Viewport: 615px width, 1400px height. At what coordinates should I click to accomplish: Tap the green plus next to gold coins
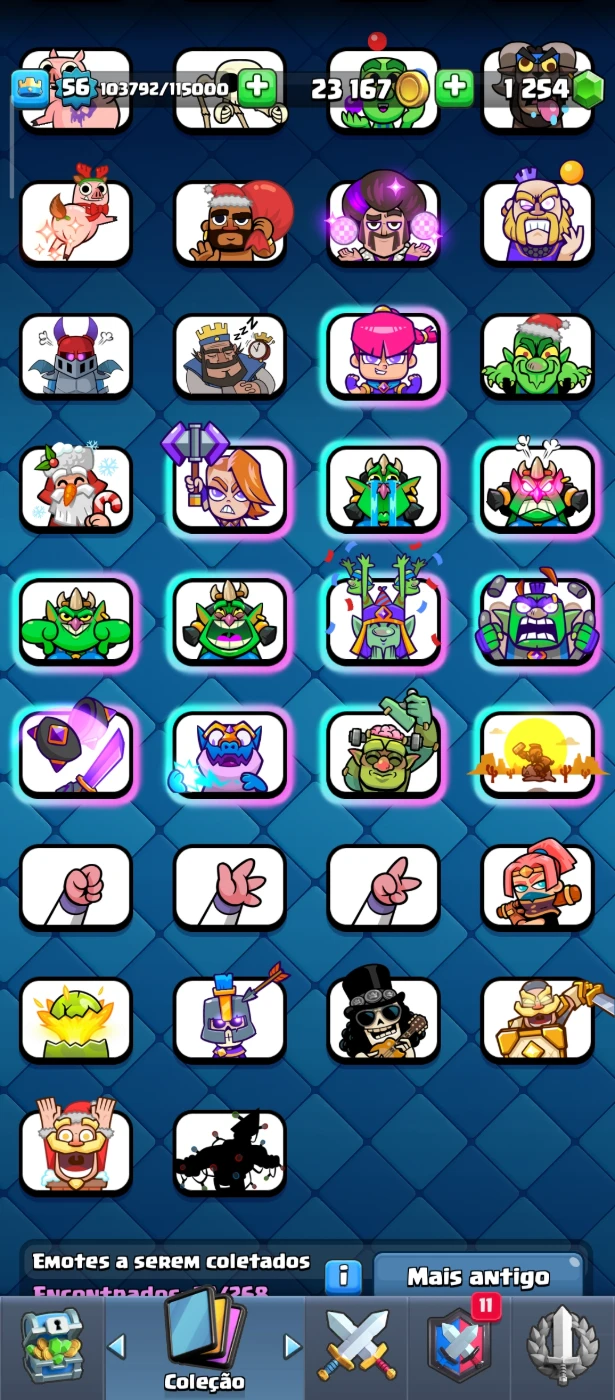455,88
